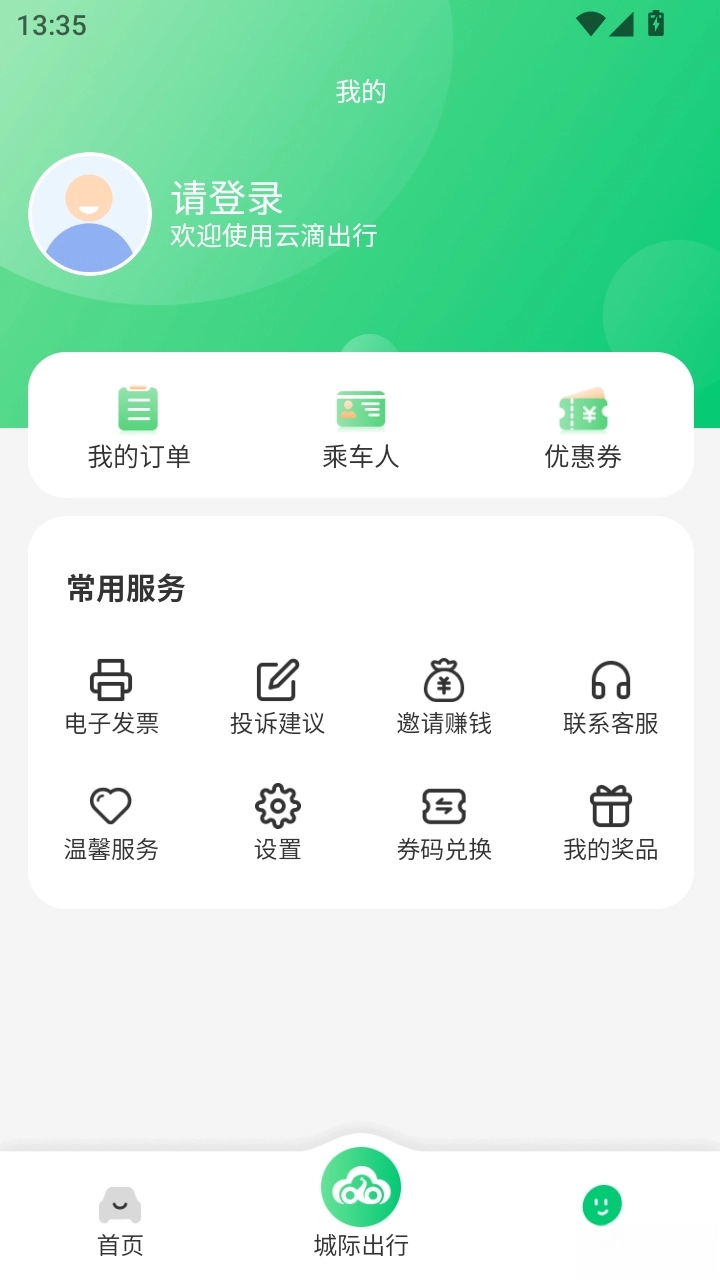The height and width of the screenshot is (1280, 720).
Task: Select the 首页 car icon
Action: point(120,1205)
